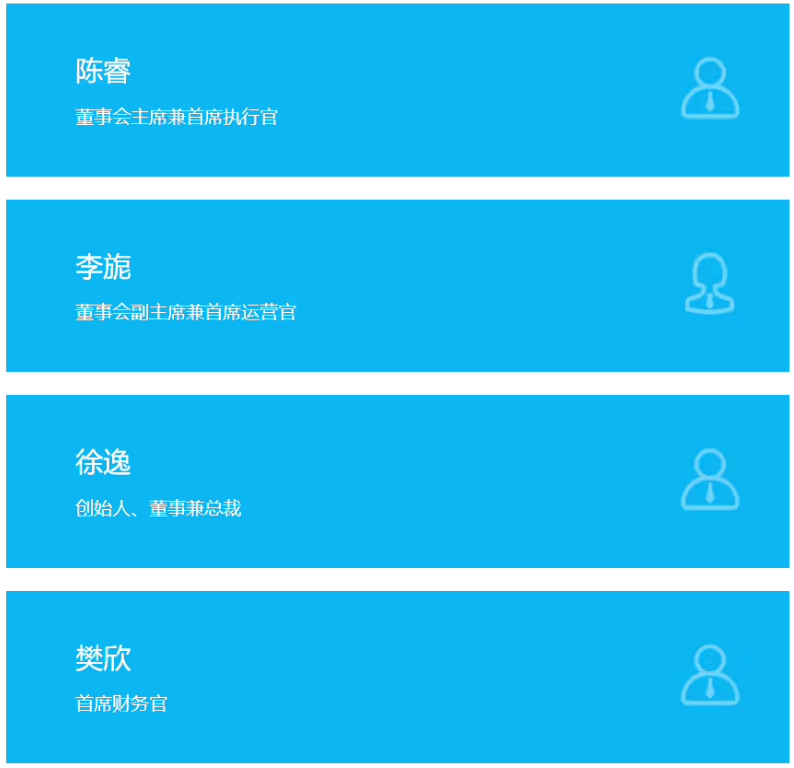Open 陈睿's executive profile card
This screenshot has width=794, height=768.
[x=397, y=90]
